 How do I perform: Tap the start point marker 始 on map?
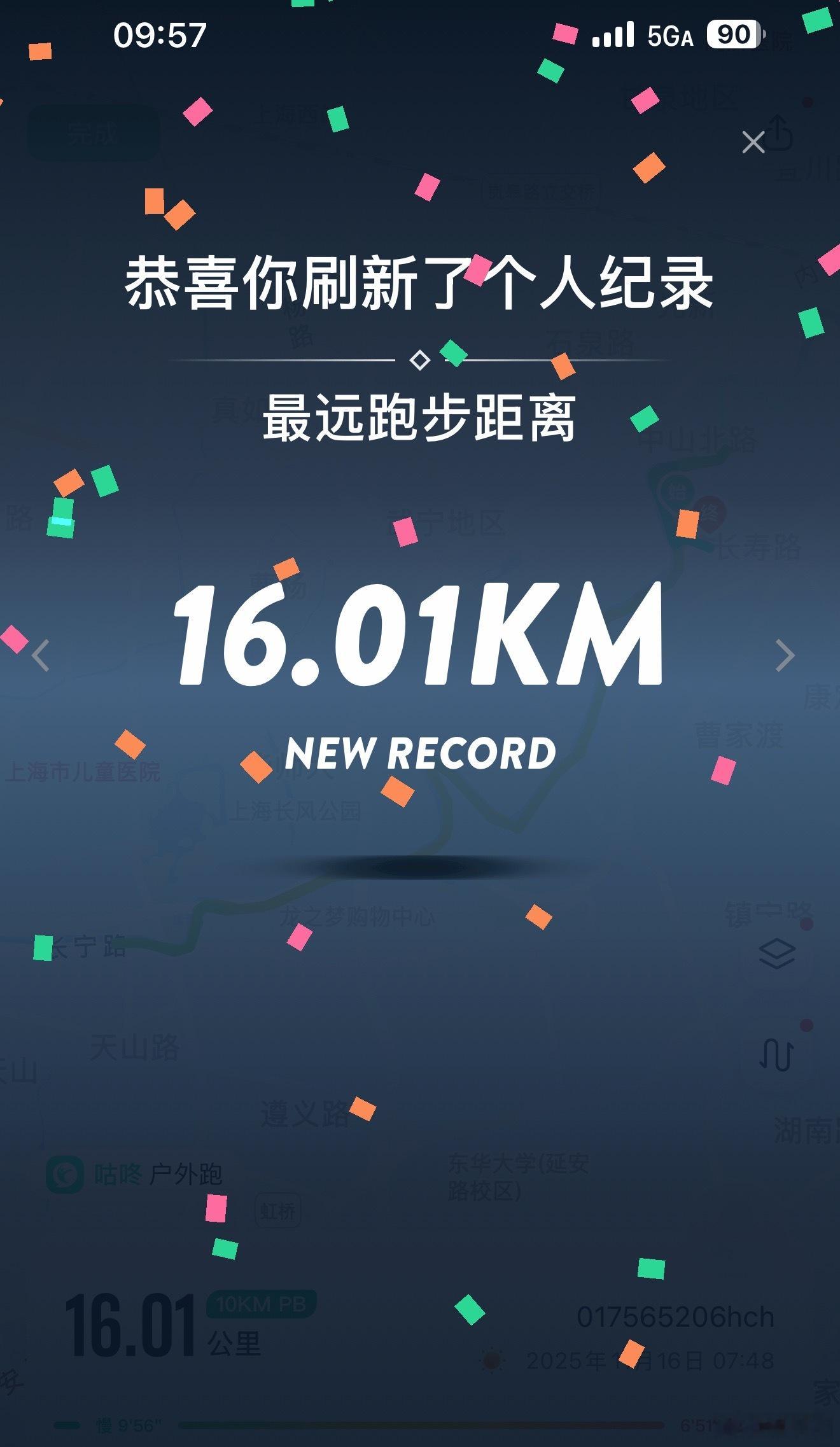678,490
